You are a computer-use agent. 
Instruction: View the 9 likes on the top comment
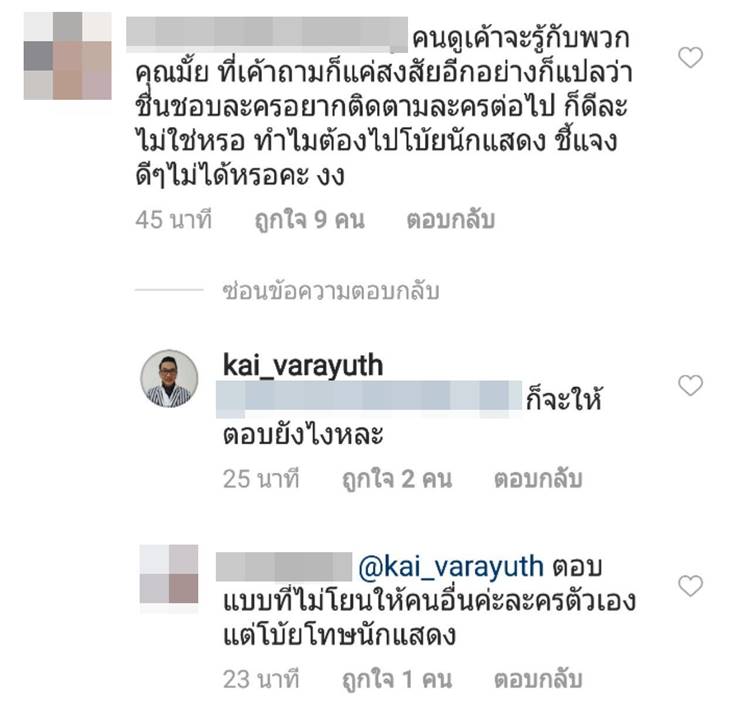(306, 221)
